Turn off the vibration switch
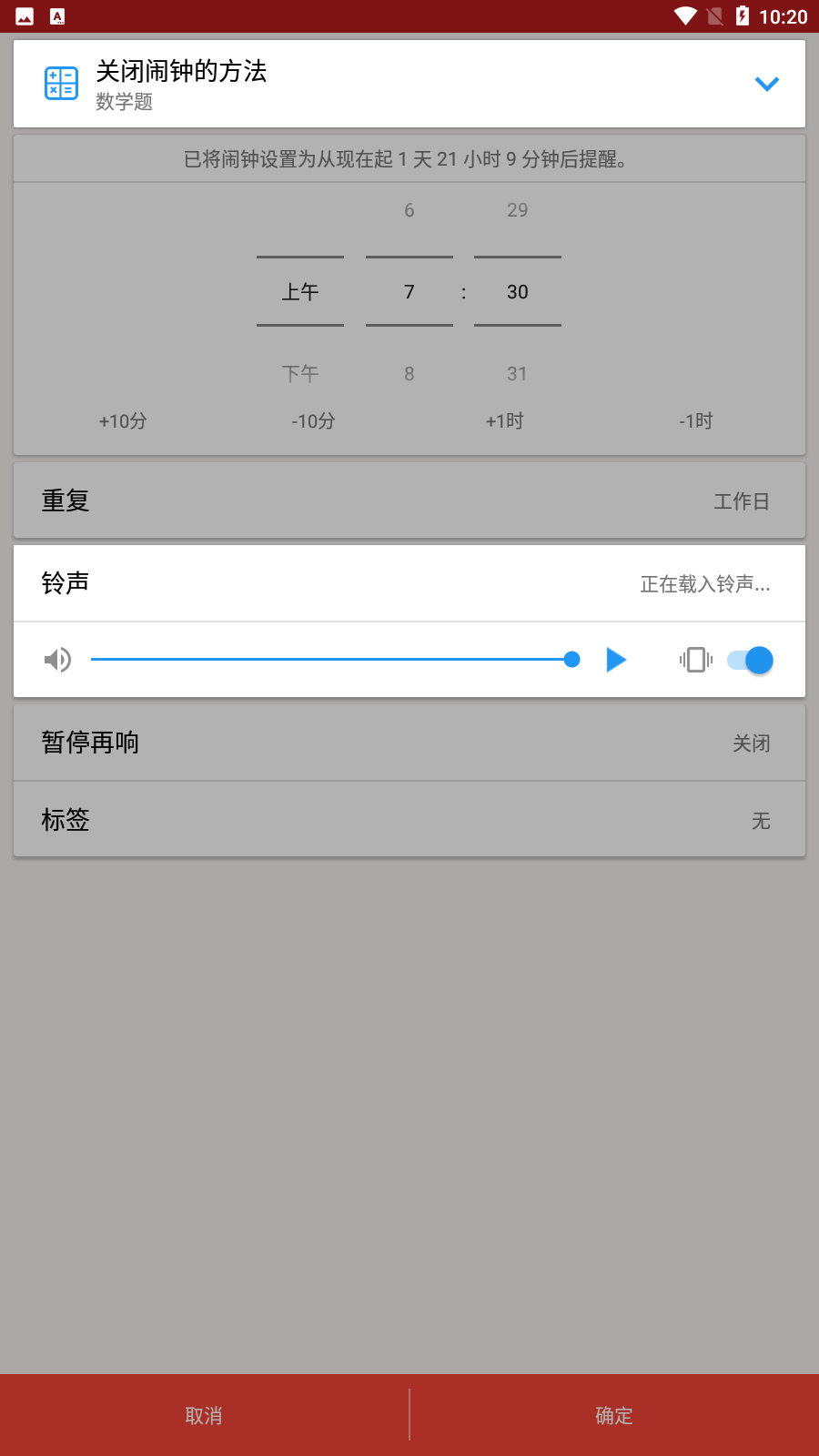819x1456 pixels. click(x=751, y=660)
